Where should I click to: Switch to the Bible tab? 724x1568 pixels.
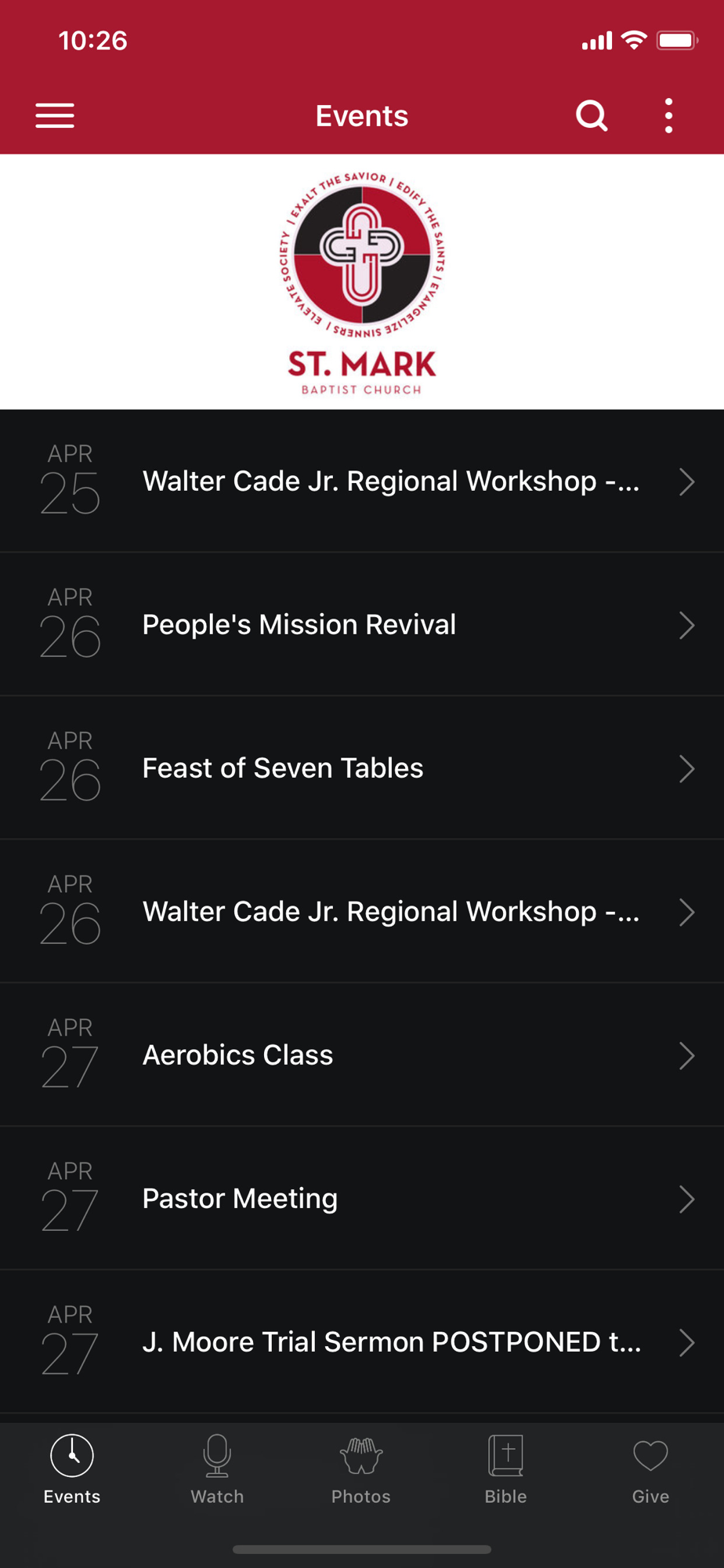(505, 1469)
